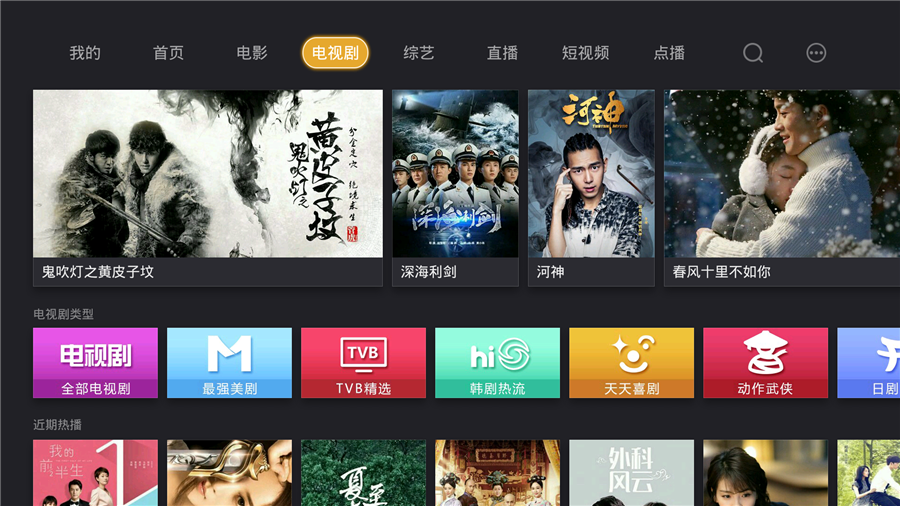Select the TVB精选 category
The image size is (900, 506).
click(363, 363)
